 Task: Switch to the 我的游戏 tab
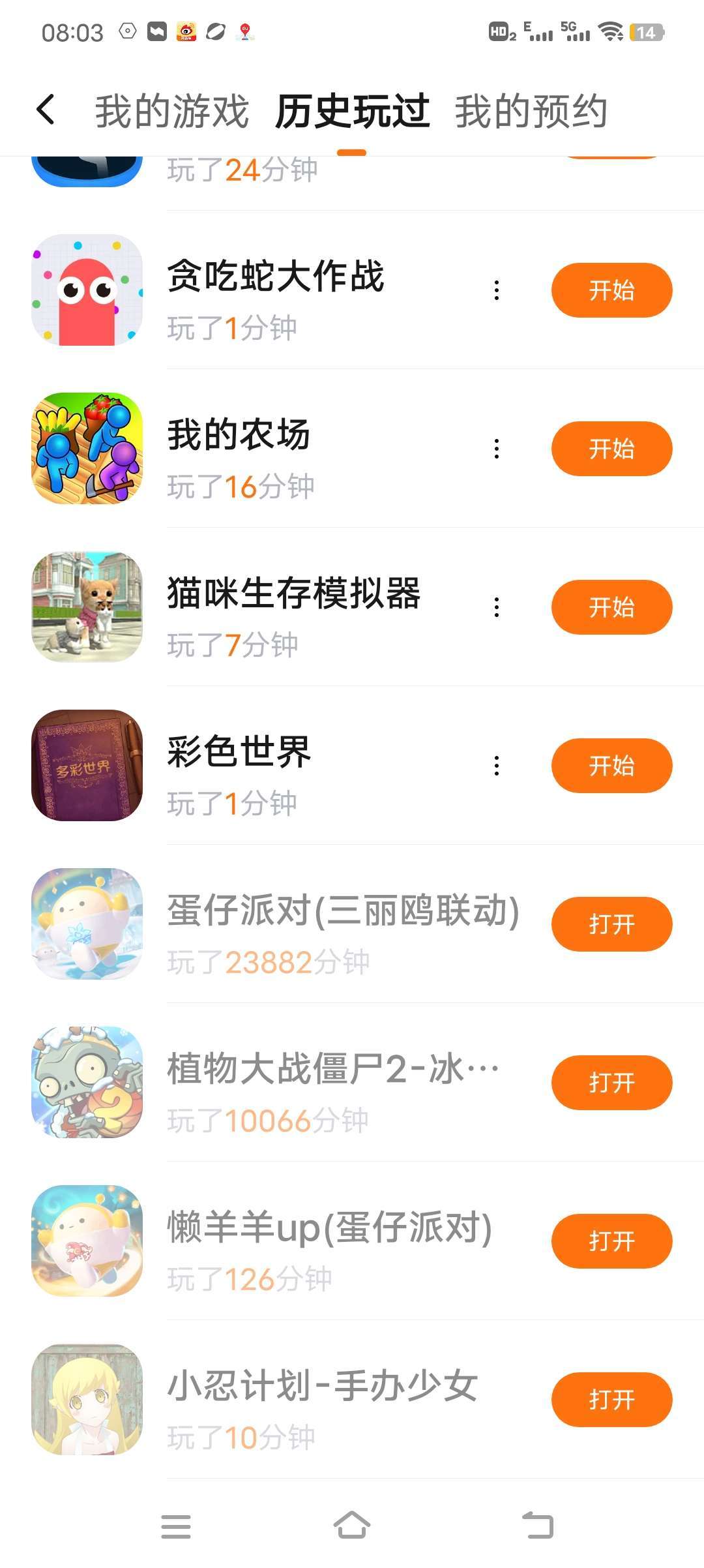coord(171,111)
